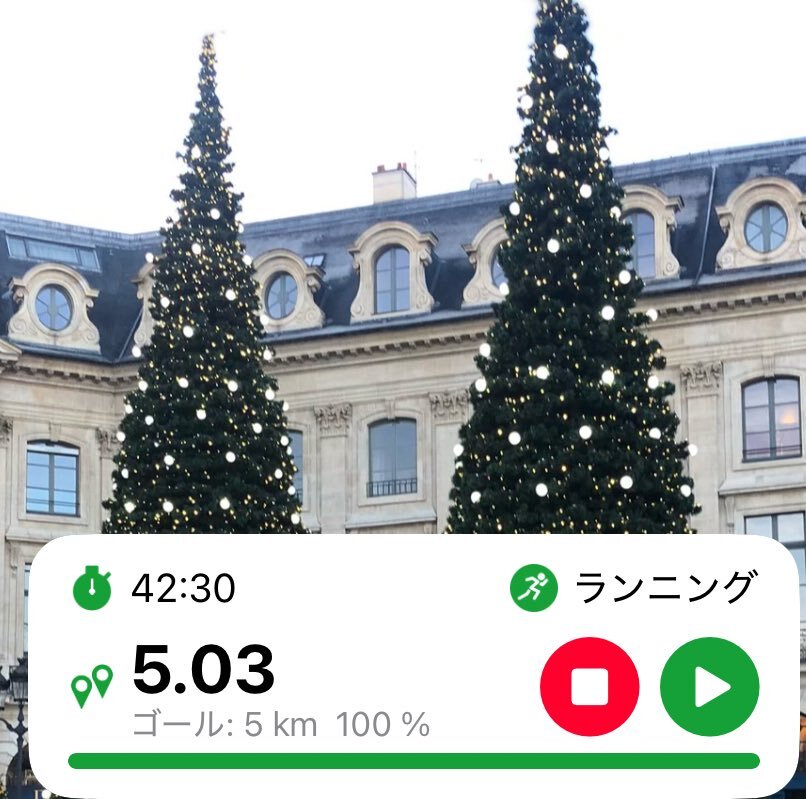
Task: Resume the running workout
Action: click(709, 687)
